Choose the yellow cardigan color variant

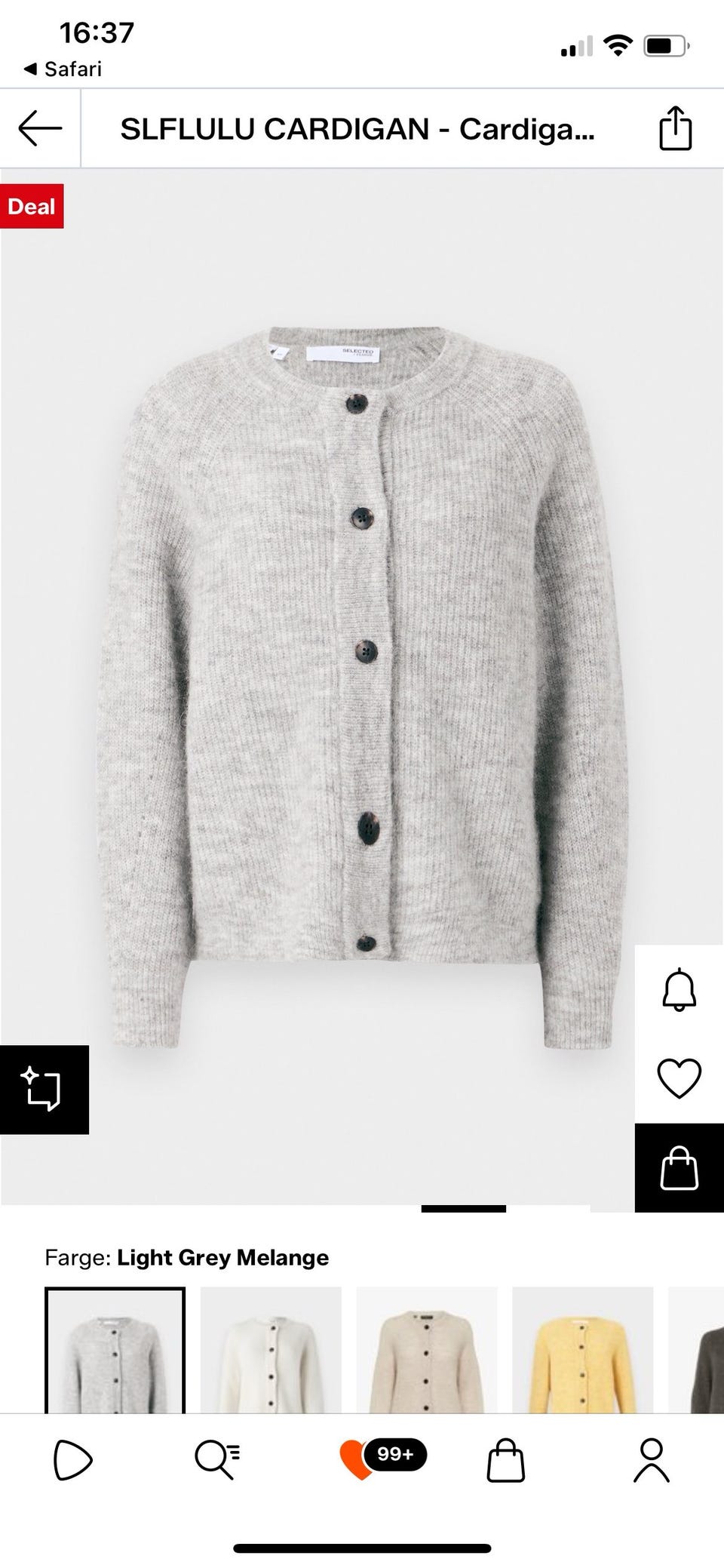point(582,1351)
